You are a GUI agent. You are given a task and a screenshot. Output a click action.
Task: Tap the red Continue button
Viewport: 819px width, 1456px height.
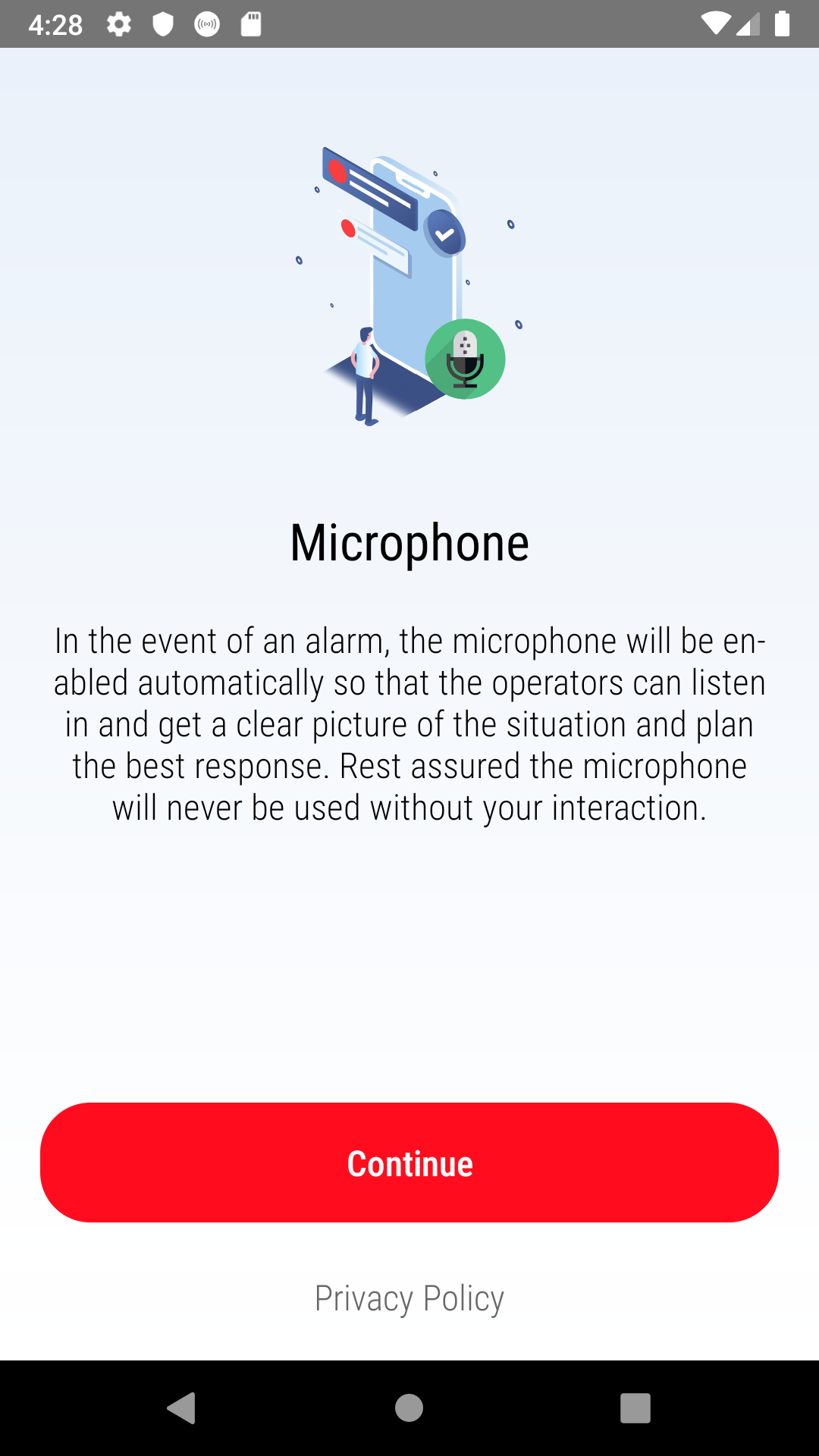click(x=409, y=1163)
